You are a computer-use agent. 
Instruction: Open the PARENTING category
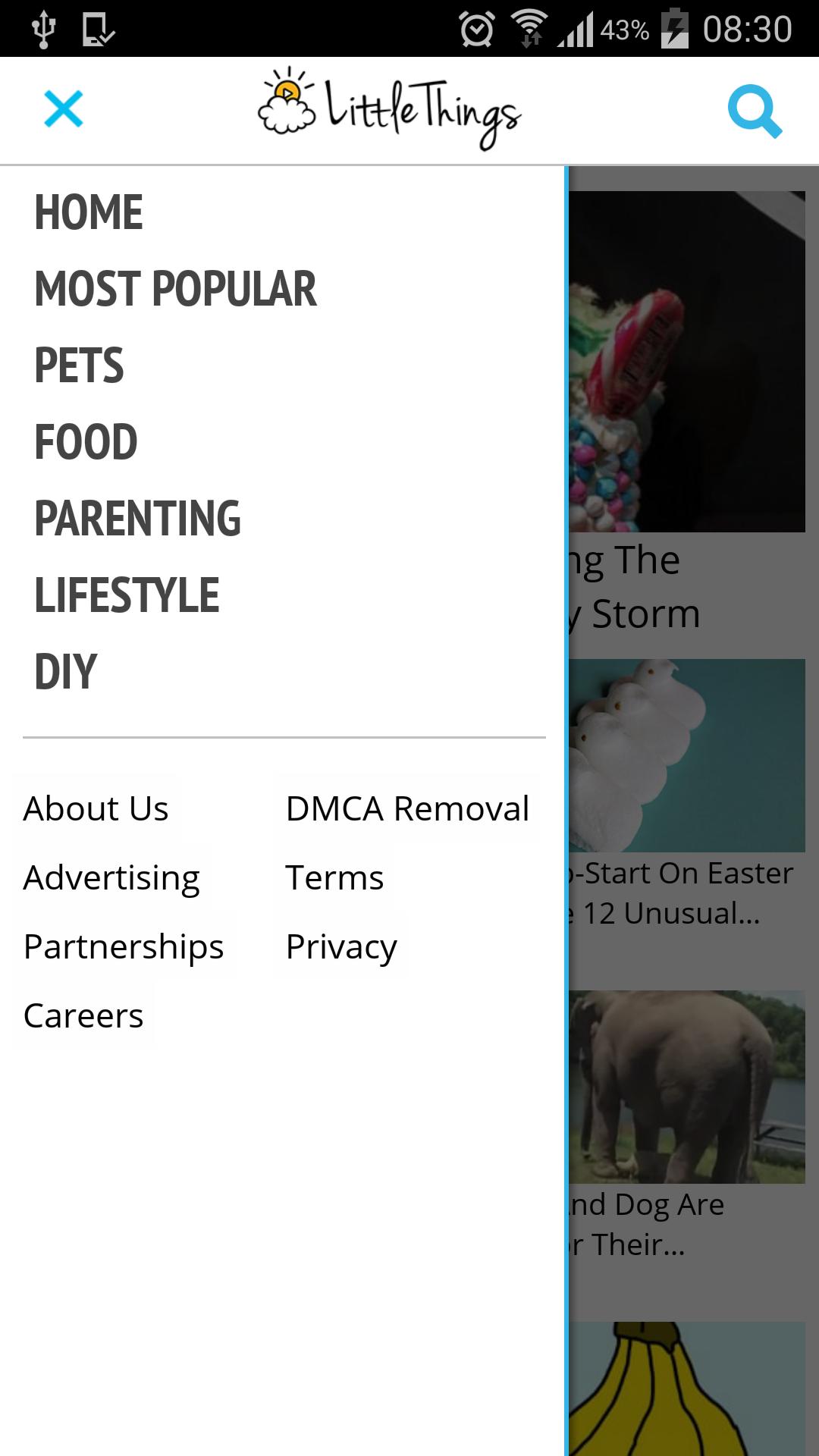click(x=136, y=518)
